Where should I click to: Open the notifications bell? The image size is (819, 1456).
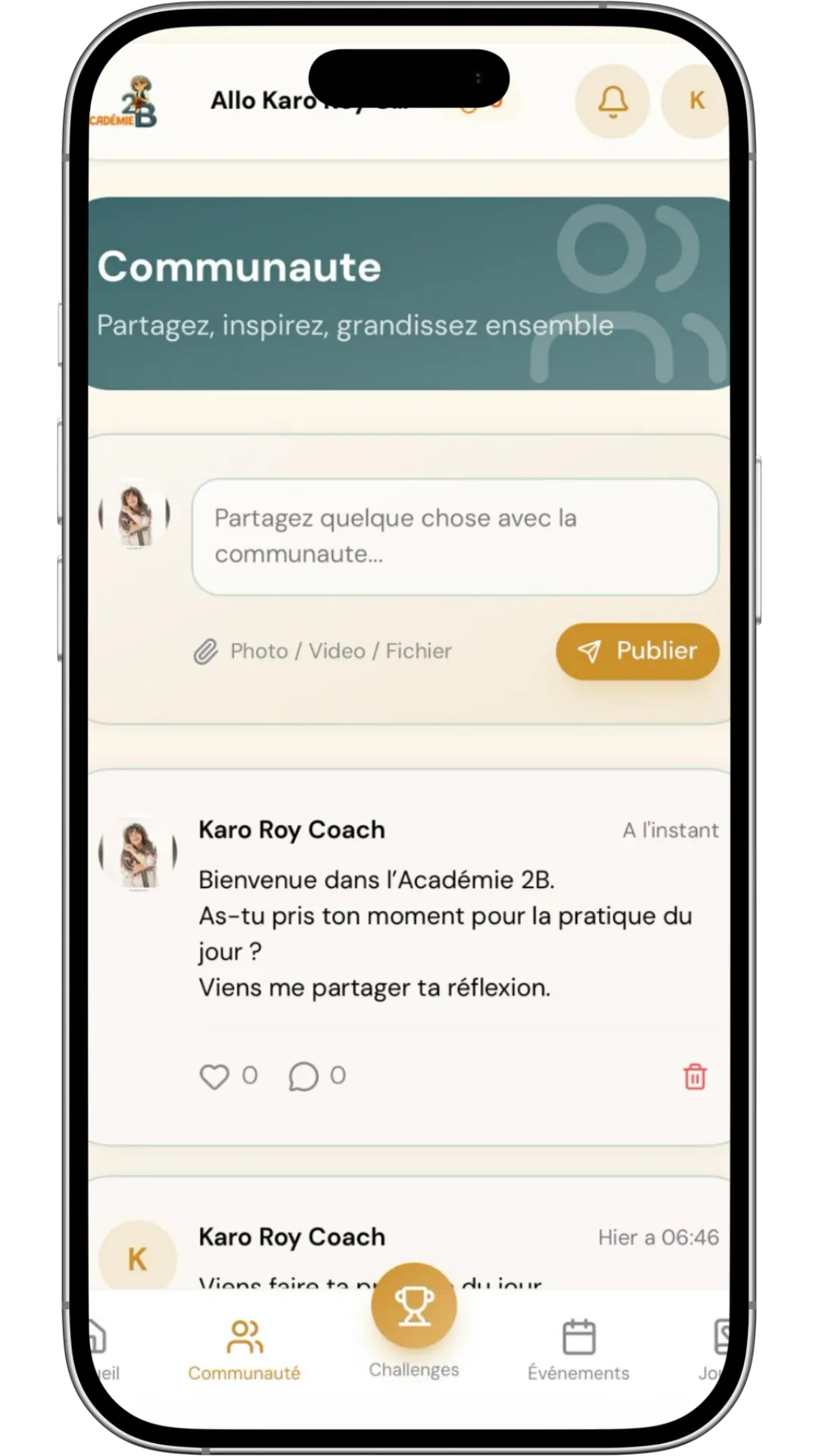(612, 101)
